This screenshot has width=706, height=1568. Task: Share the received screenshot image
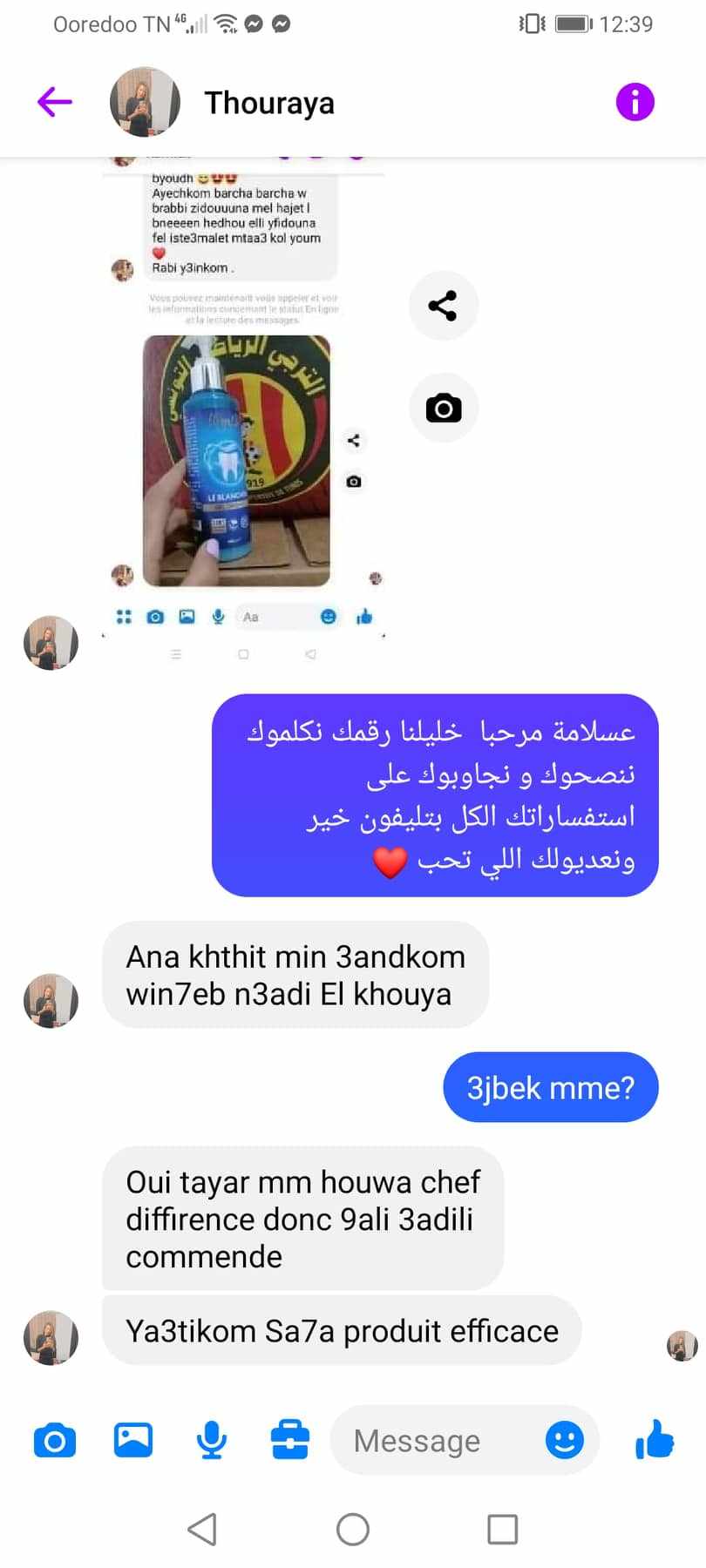(x=443, y=306)
